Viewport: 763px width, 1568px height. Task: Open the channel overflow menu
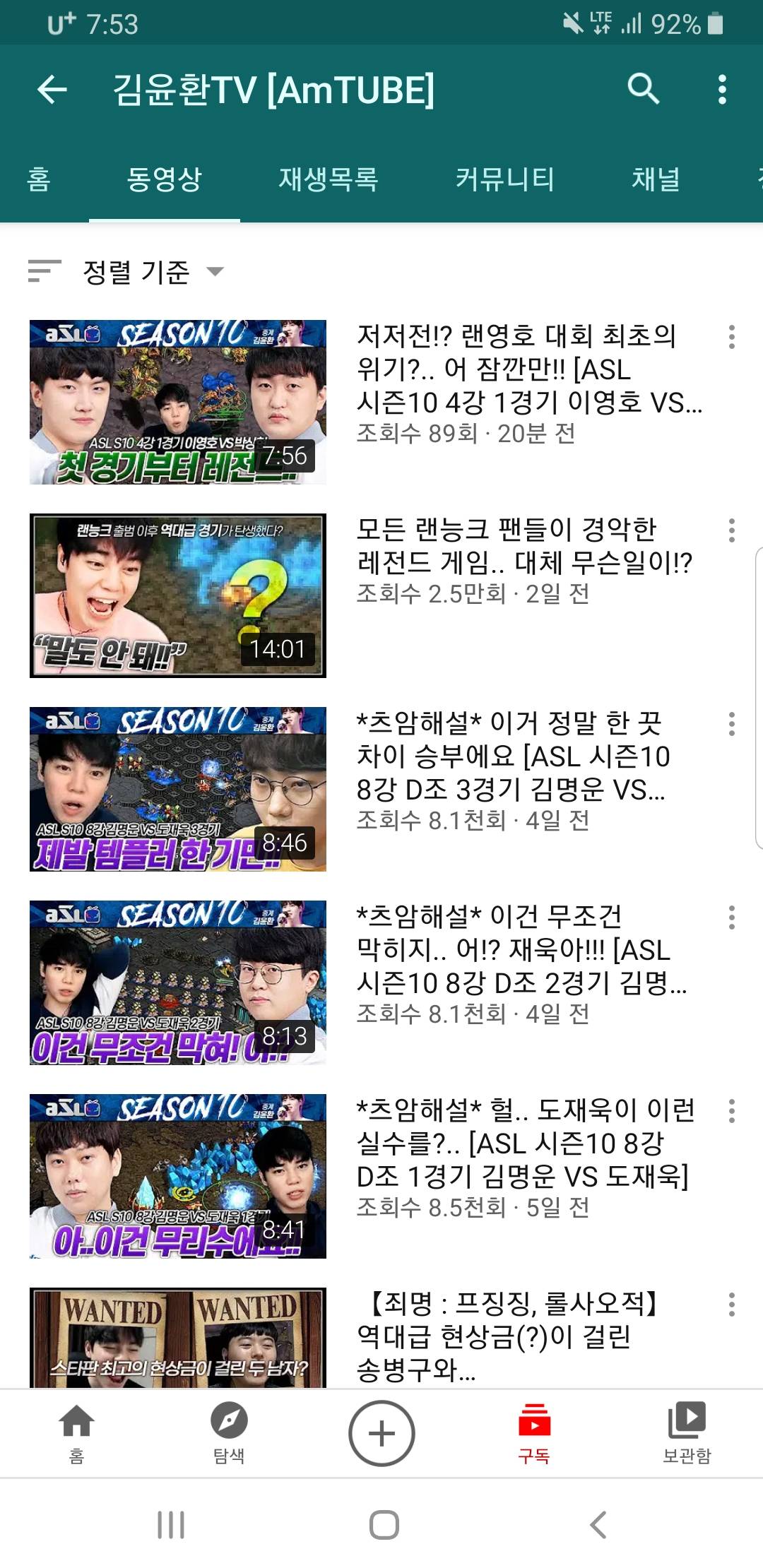721,90
